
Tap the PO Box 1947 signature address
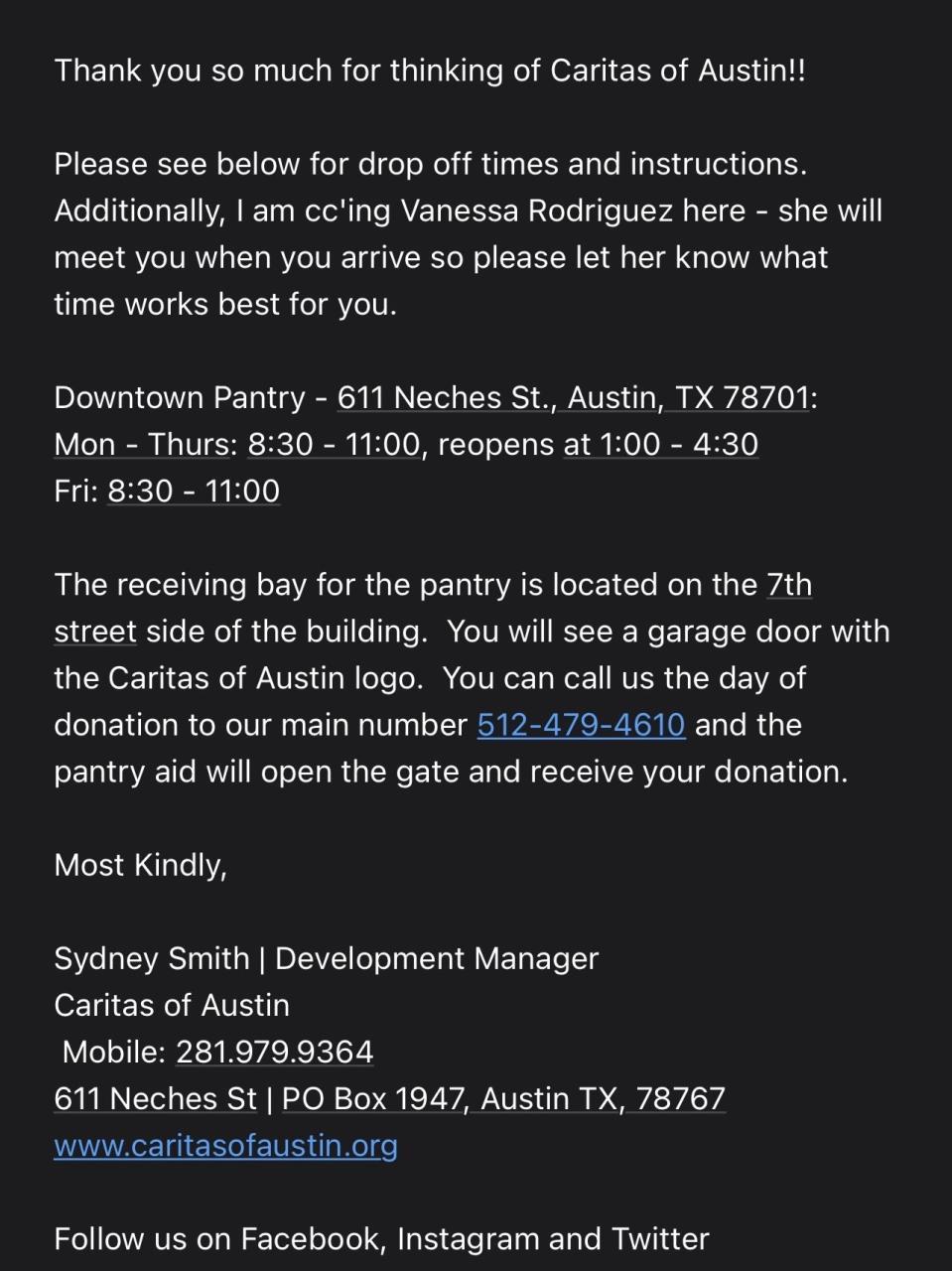point(503,1098)
